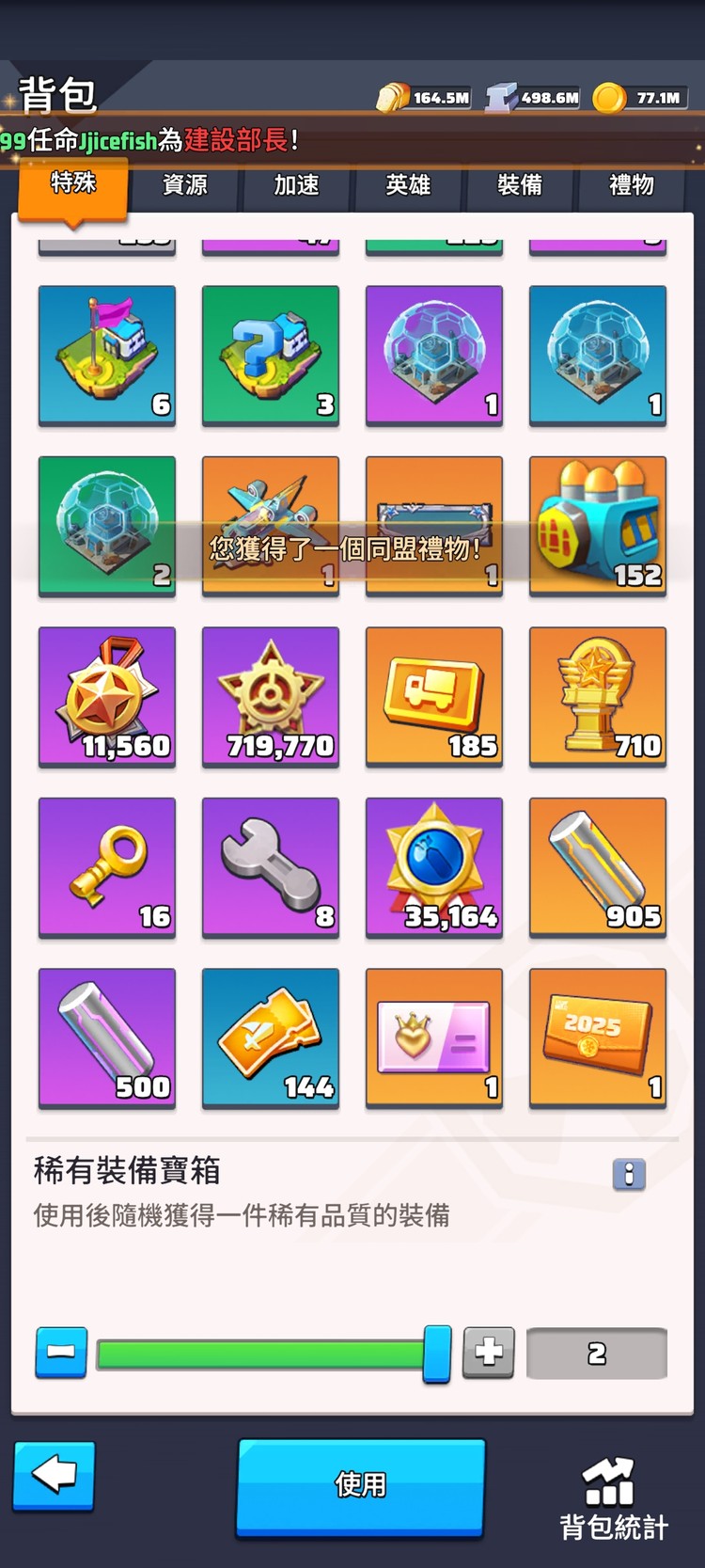Increase quantity with the plus button
This screenshot has width=705, height=1568.
point(489,1353)
